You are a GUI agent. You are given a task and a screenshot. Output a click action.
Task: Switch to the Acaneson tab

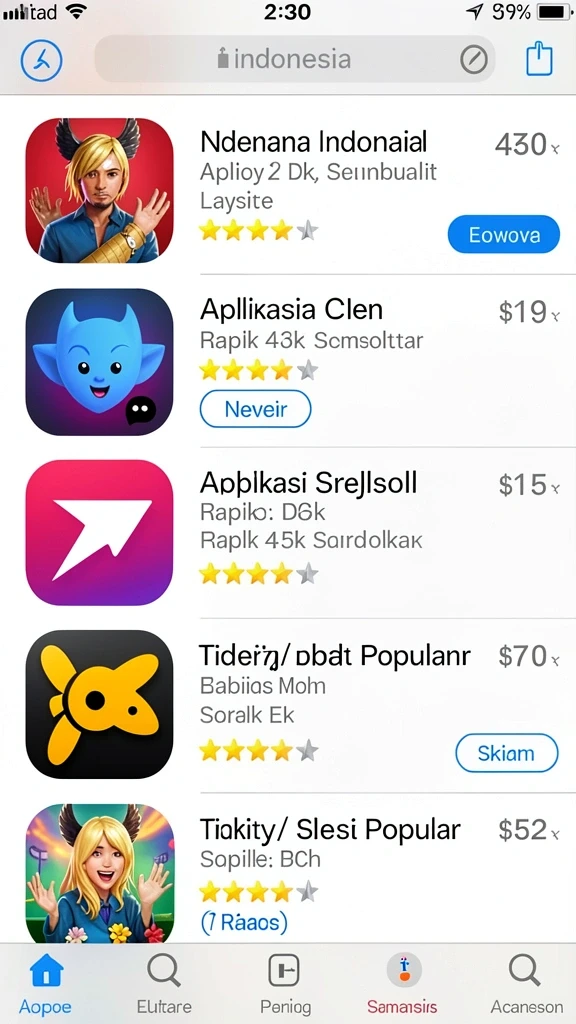point(526,985)
